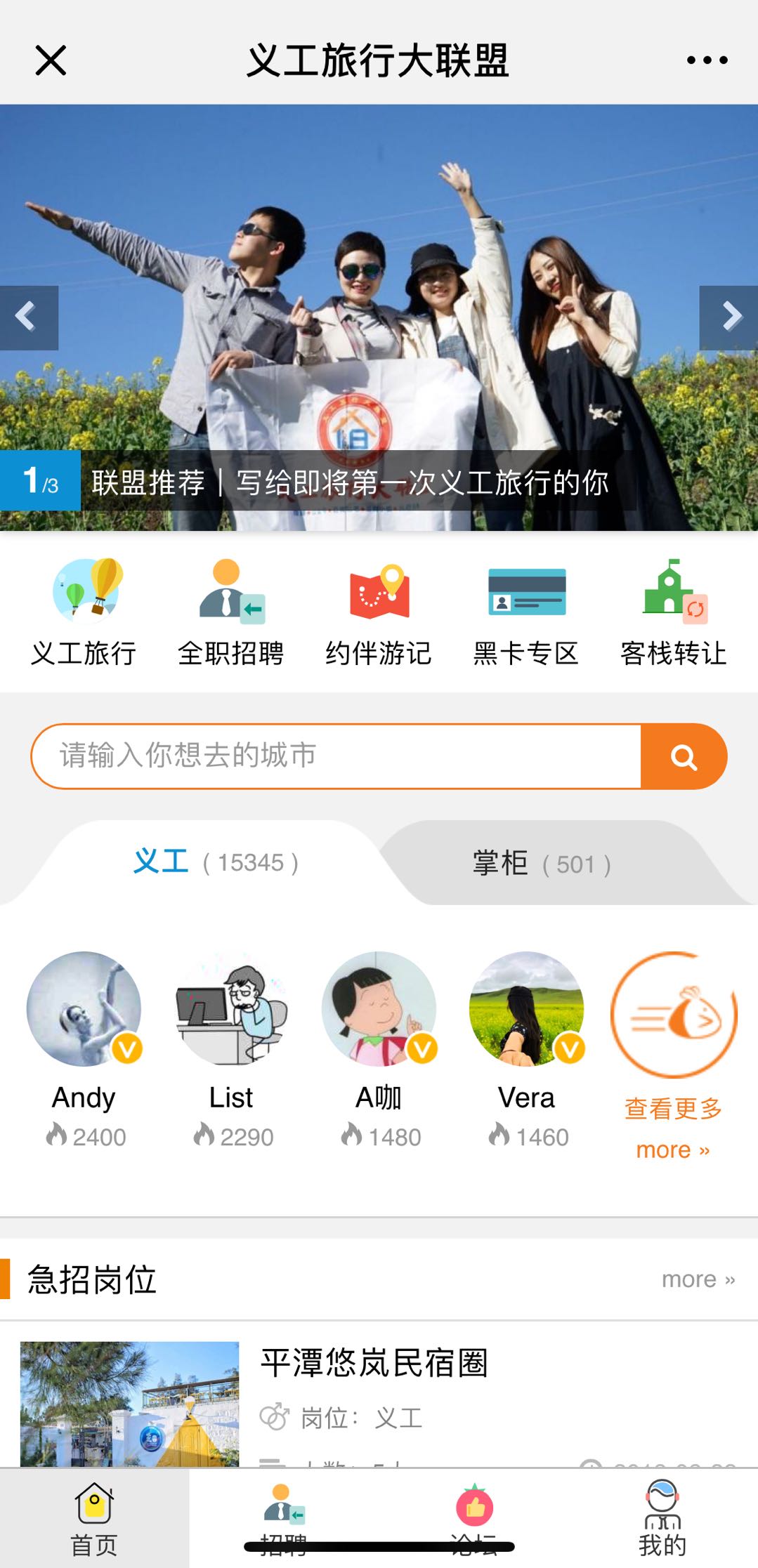Viewport: 758px width, 1568px height.
Task: Focus the city search field
Action: 337,756
